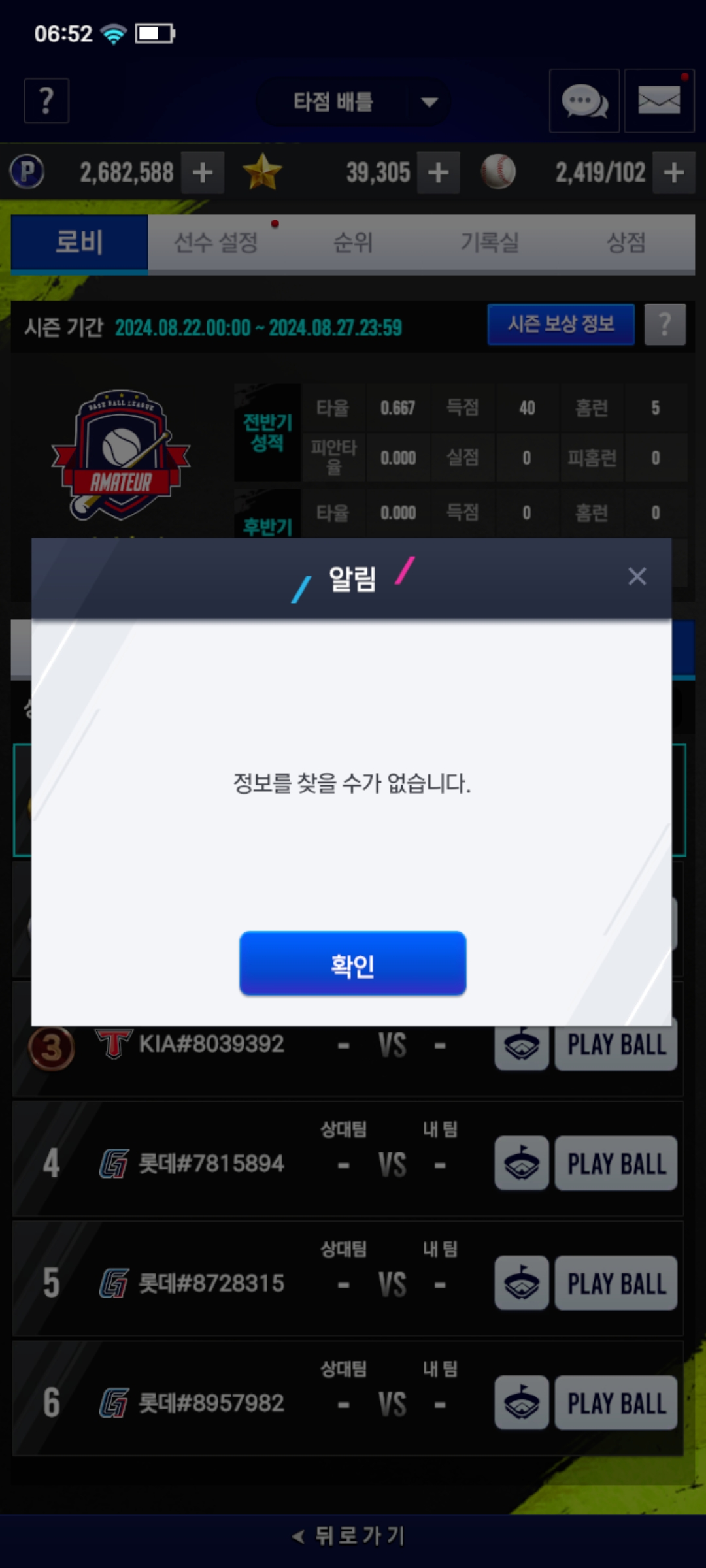The width and height of the screenshot is (706, 1568).
Task: Open the mailbox envelope icon
Action: [659, 101]
